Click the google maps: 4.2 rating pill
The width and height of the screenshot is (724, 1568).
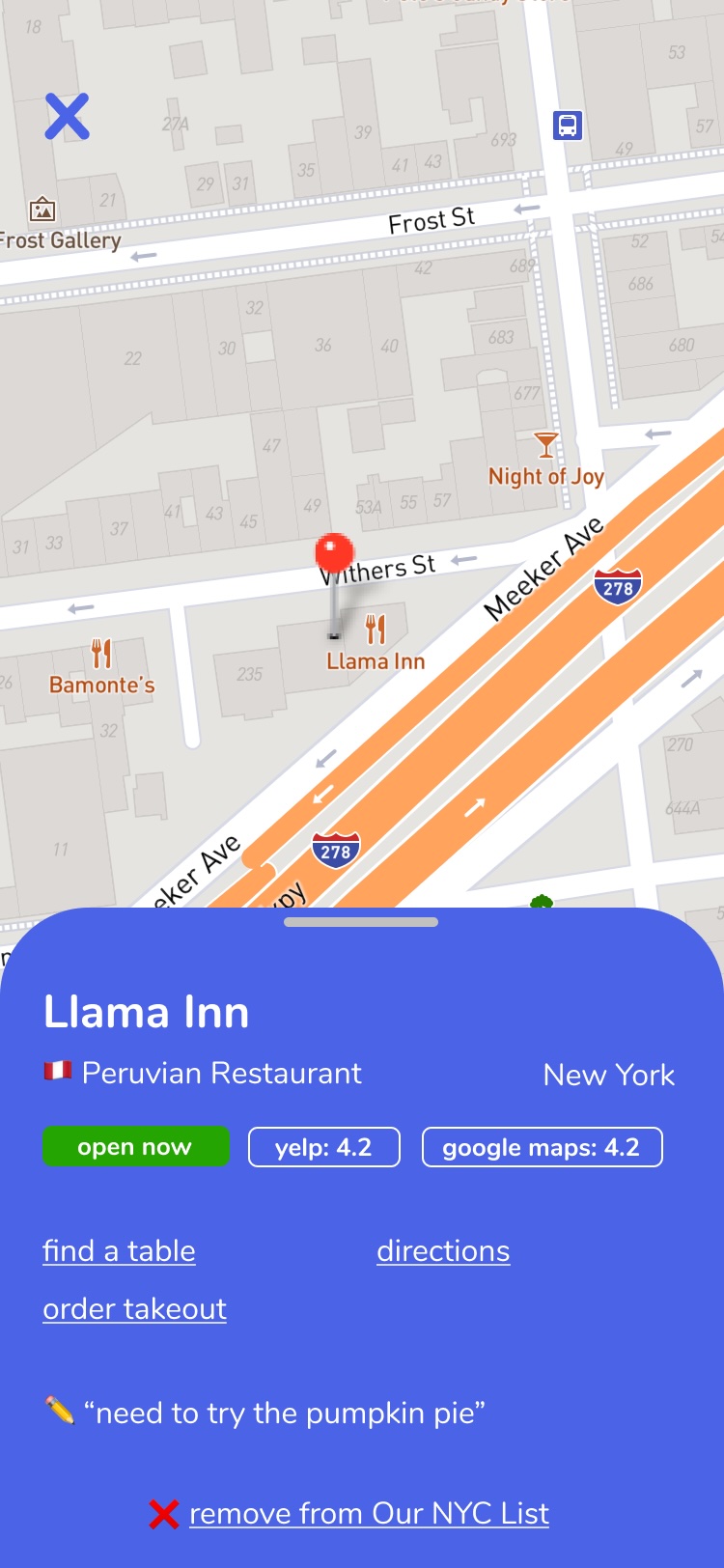coord(542,1147)
